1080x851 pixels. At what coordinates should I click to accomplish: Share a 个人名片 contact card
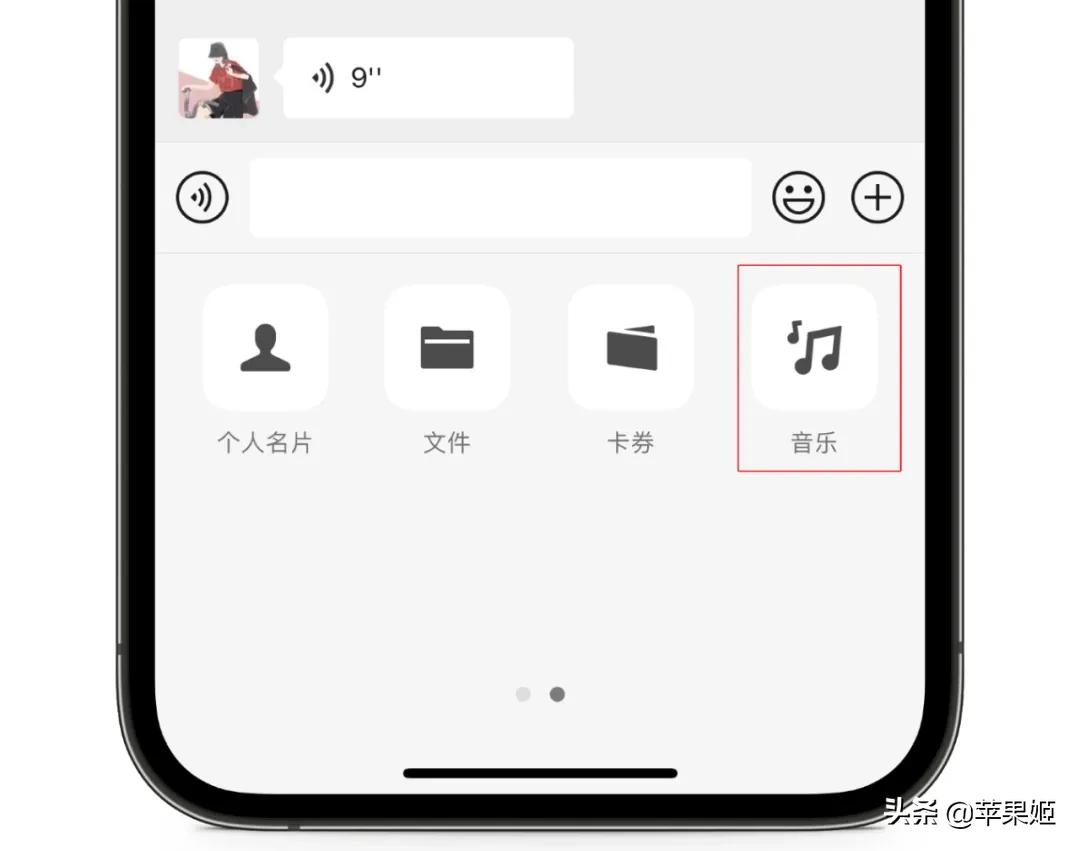point(265,348)
